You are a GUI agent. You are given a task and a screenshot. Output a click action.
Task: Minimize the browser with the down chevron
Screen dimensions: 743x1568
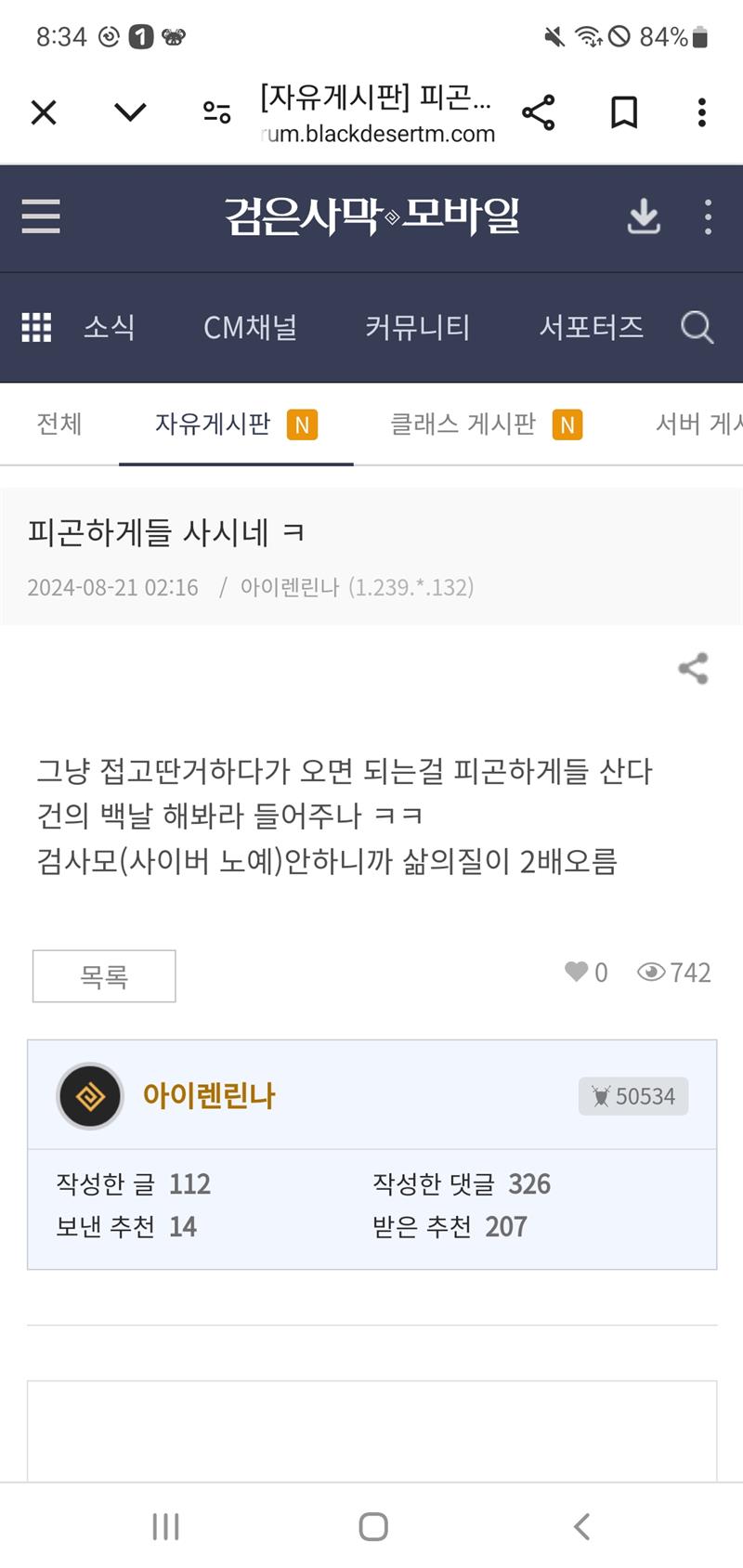click(130, 112)
